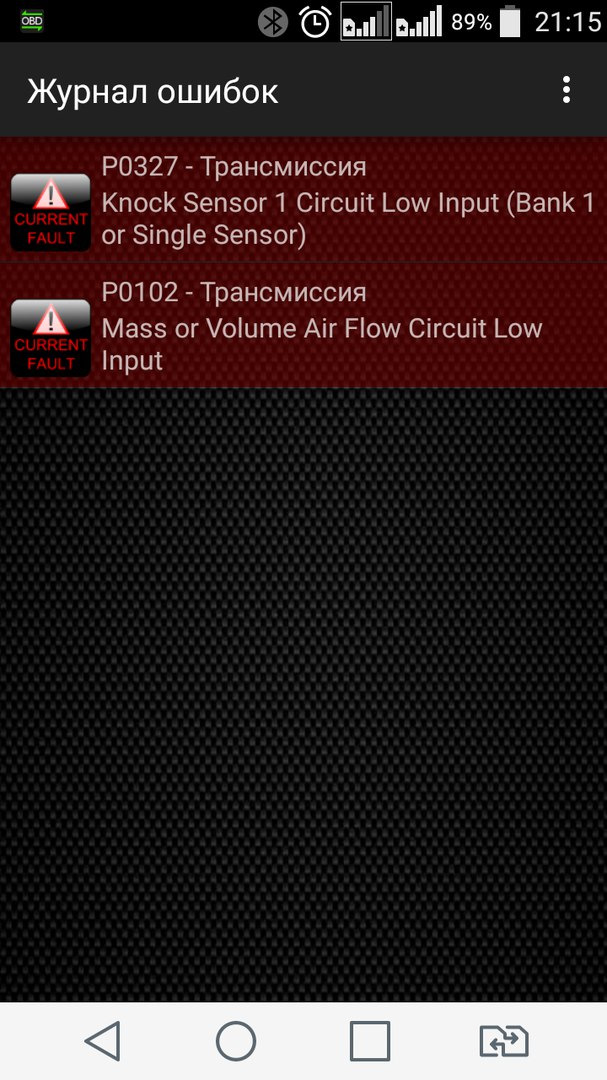
Task: Open the overflow menu in the app bar
Action: (x=566, y=90)
